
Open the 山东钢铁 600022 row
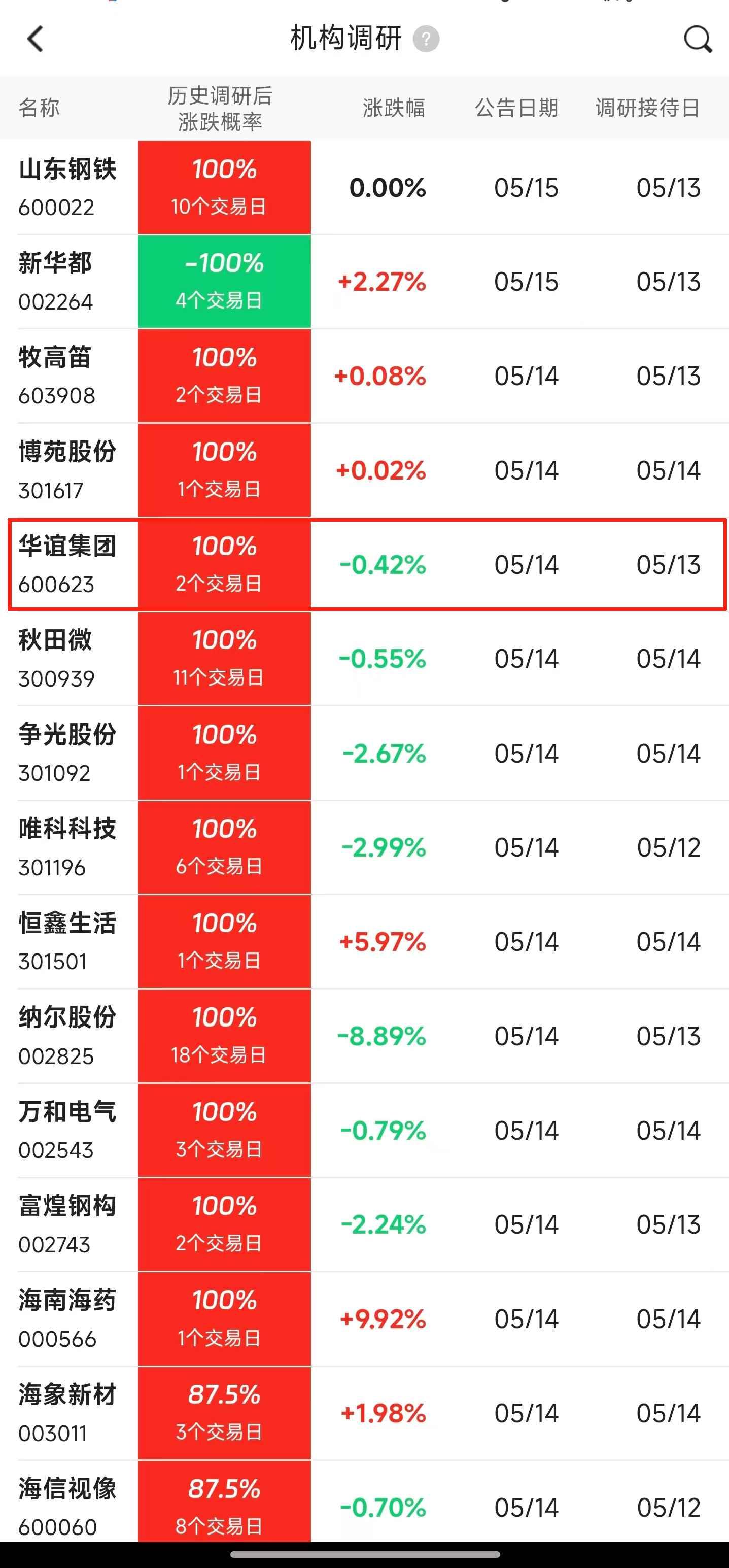364,187
